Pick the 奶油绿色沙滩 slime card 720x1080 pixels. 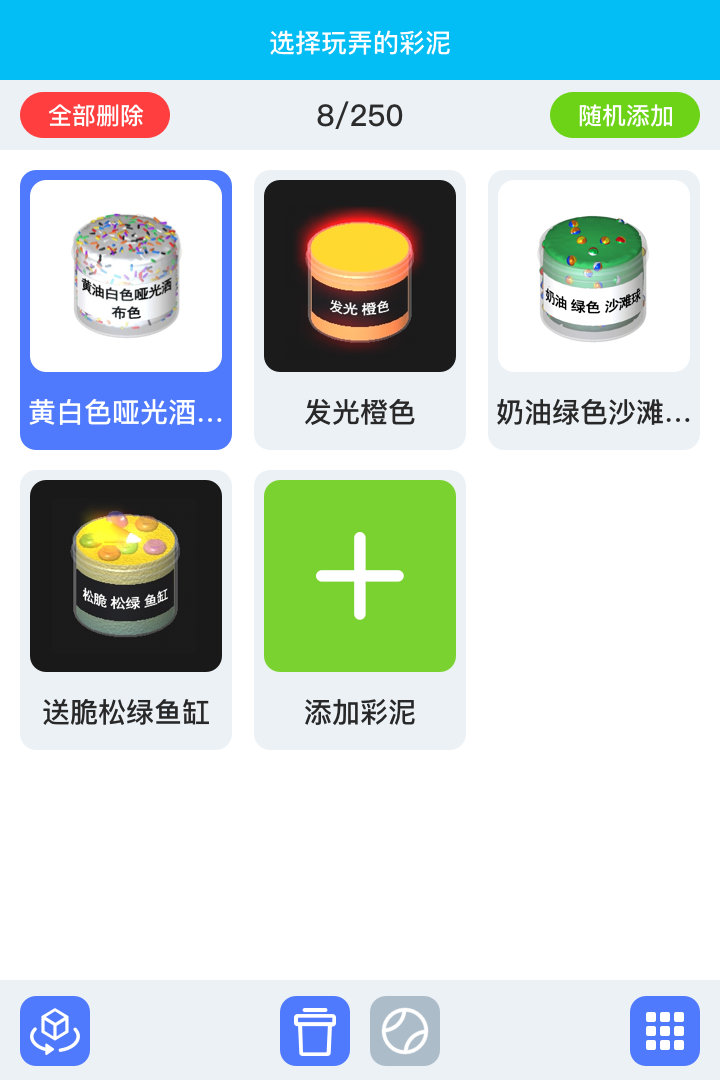click(594, 310)
